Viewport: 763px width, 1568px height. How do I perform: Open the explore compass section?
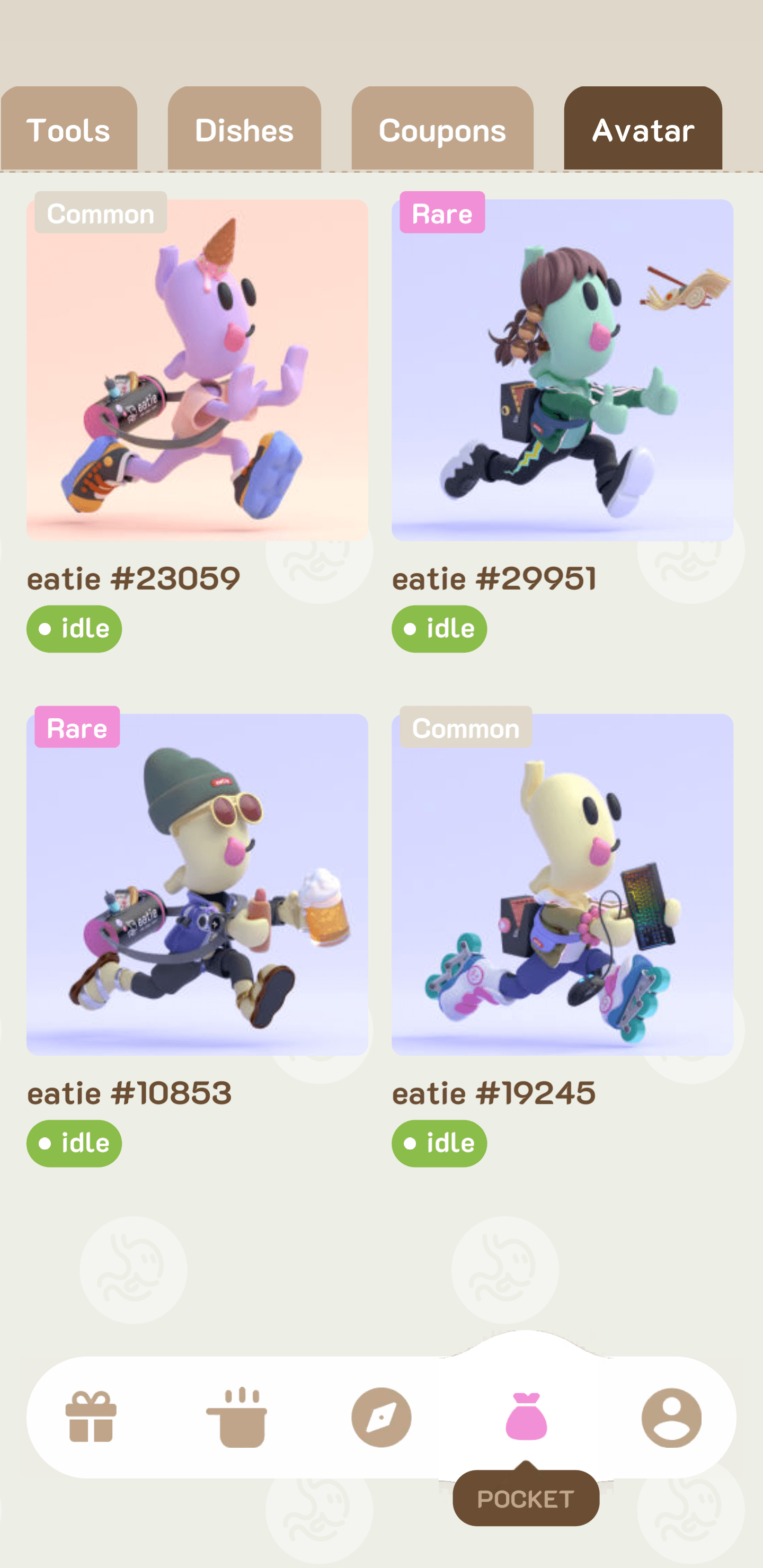tap(381, 1416)
